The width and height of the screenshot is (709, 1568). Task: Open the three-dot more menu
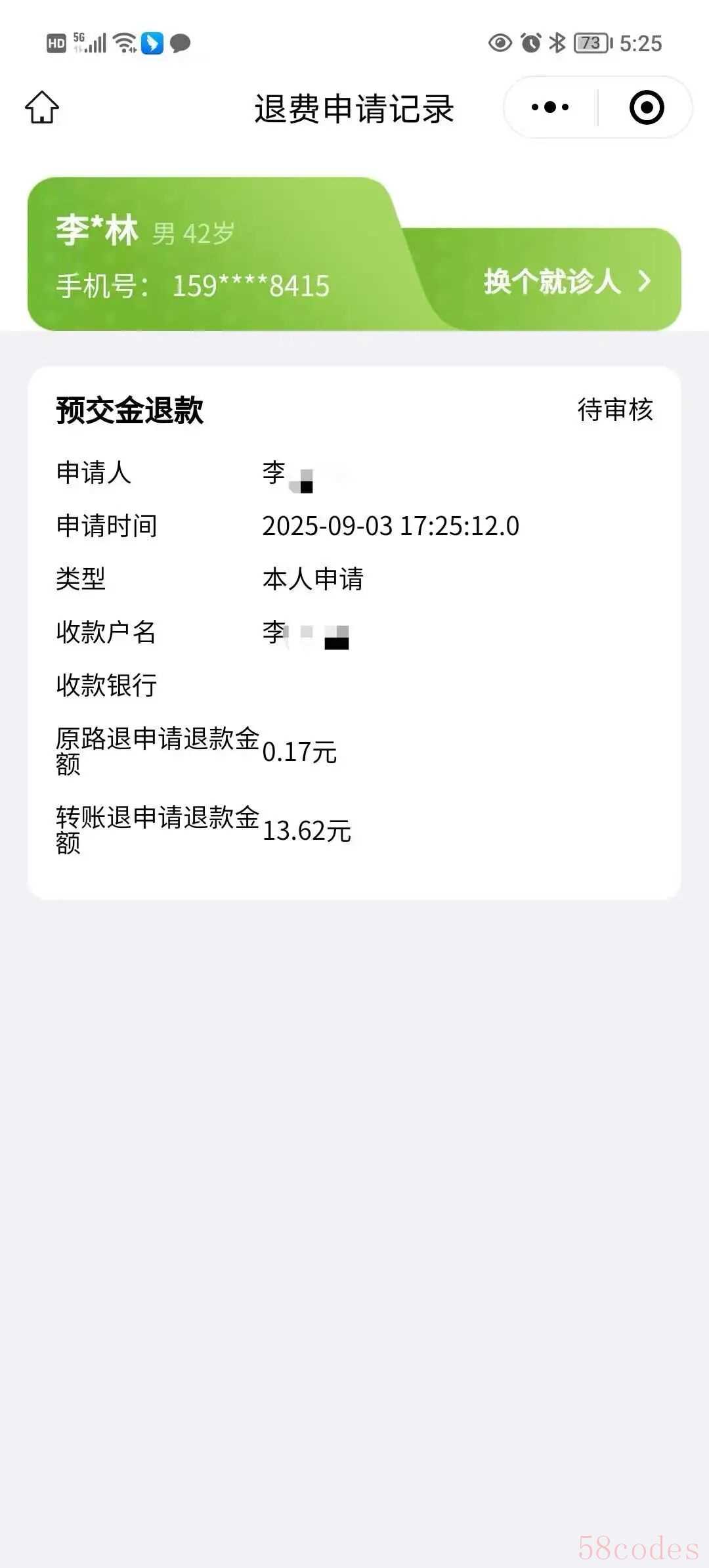click(550, 107)
